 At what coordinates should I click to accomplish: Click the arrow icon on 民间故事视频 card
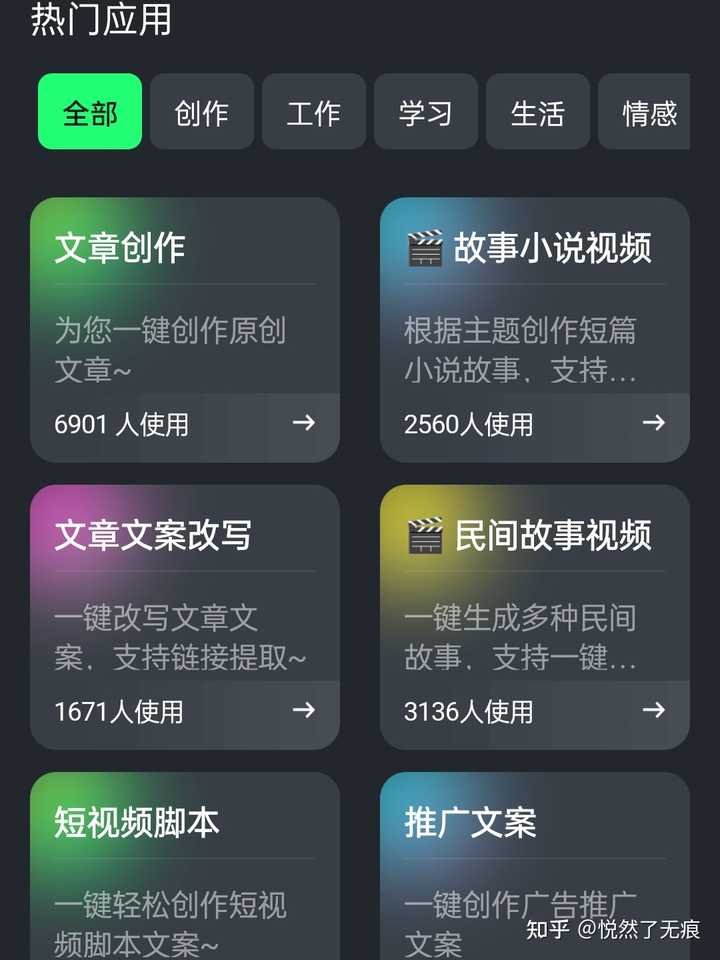click(655, 711)
